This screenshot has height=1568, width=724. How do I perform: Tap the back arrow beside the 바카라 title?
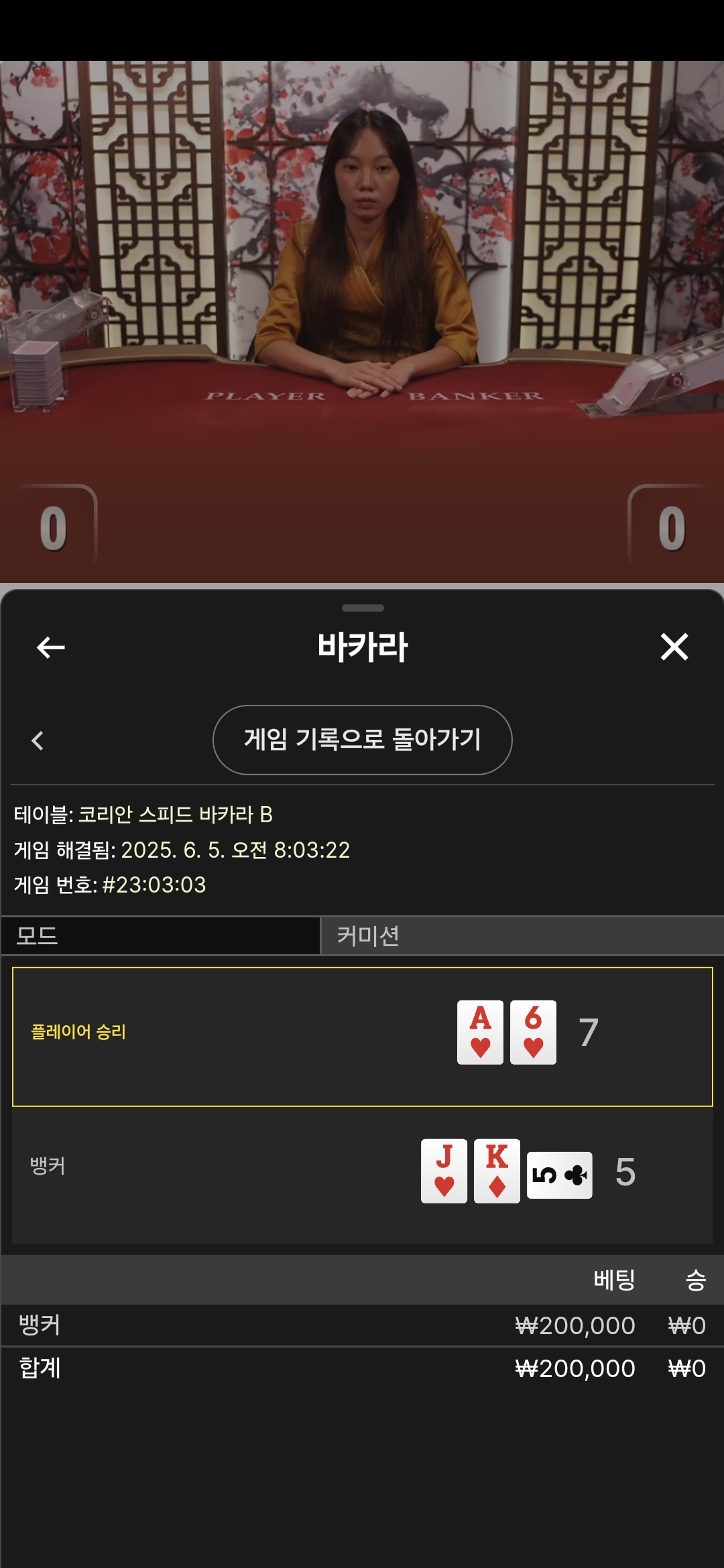point(50,647)
